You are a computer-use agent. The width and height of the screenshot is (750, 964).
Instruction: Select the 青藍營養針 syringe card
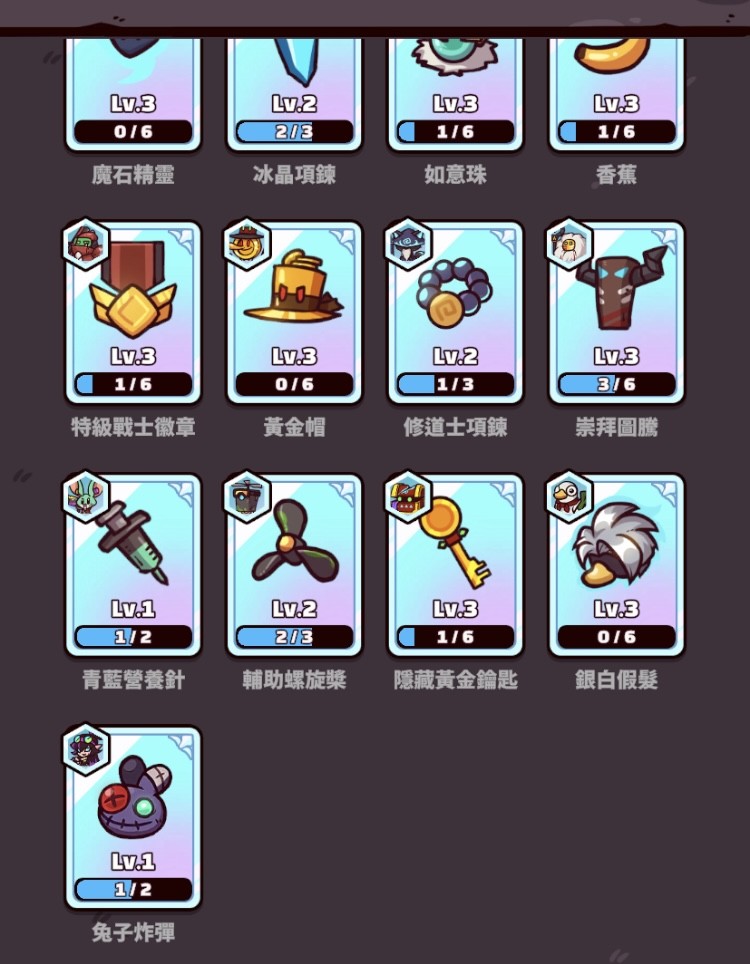tap(133, 565)
